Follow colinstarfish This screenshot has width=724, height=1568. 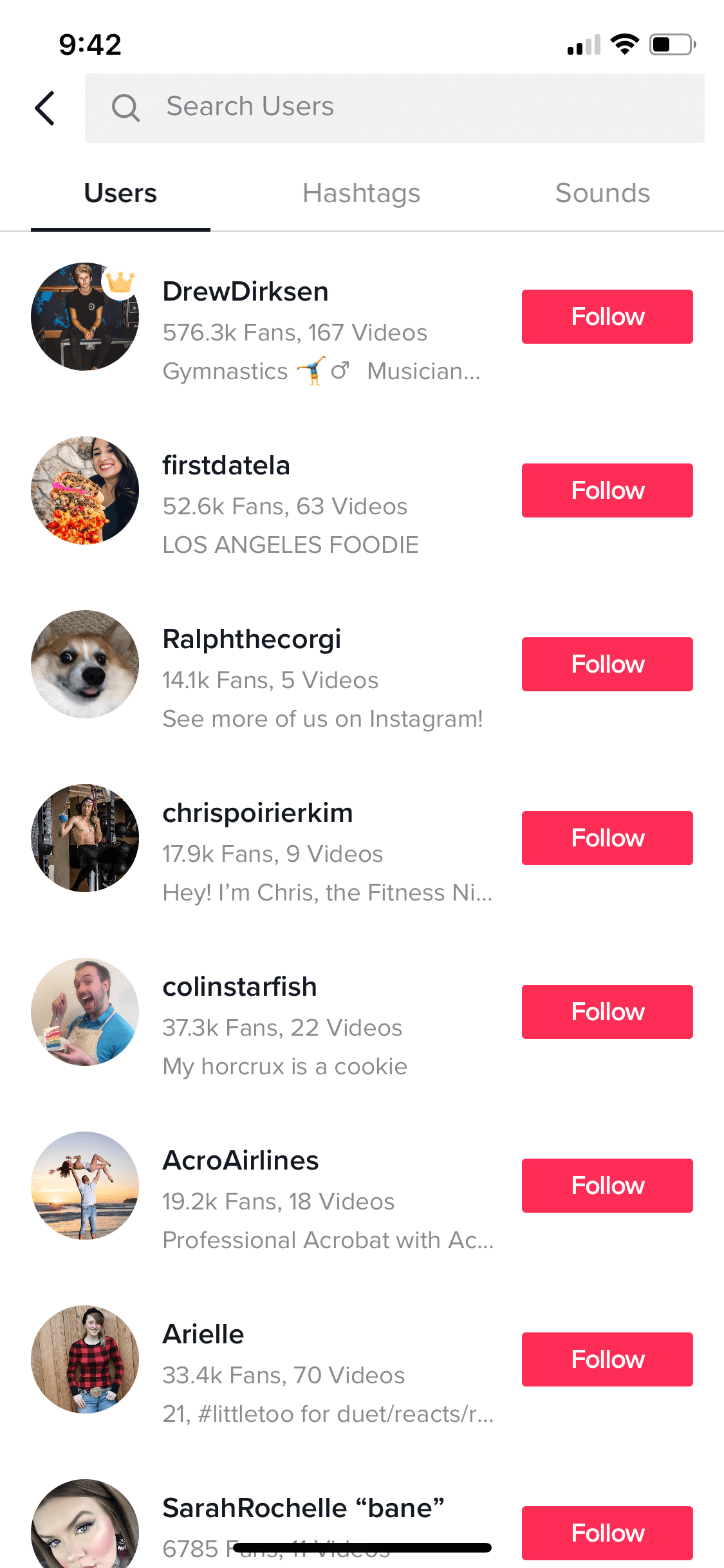607,1012
